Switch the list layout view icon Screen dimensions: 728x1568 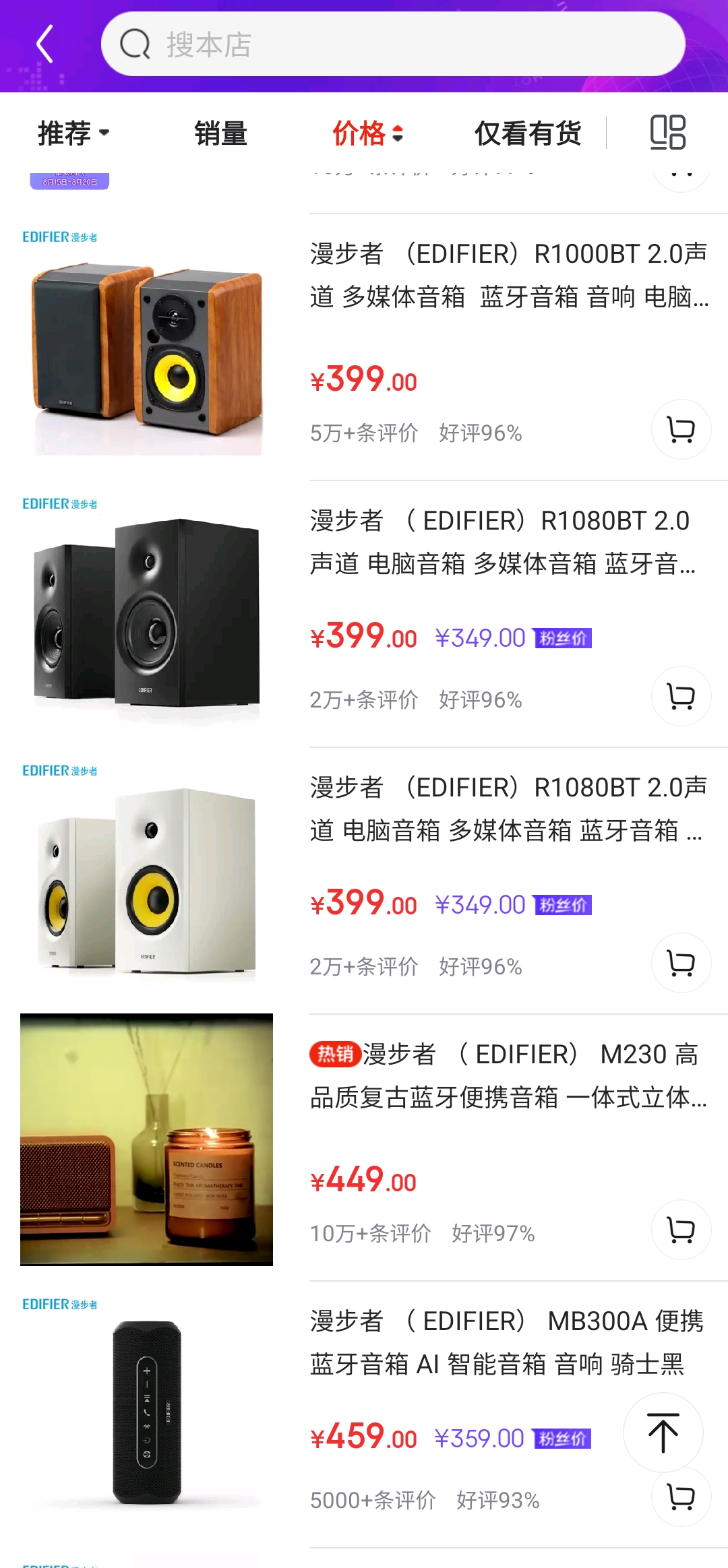667,132
